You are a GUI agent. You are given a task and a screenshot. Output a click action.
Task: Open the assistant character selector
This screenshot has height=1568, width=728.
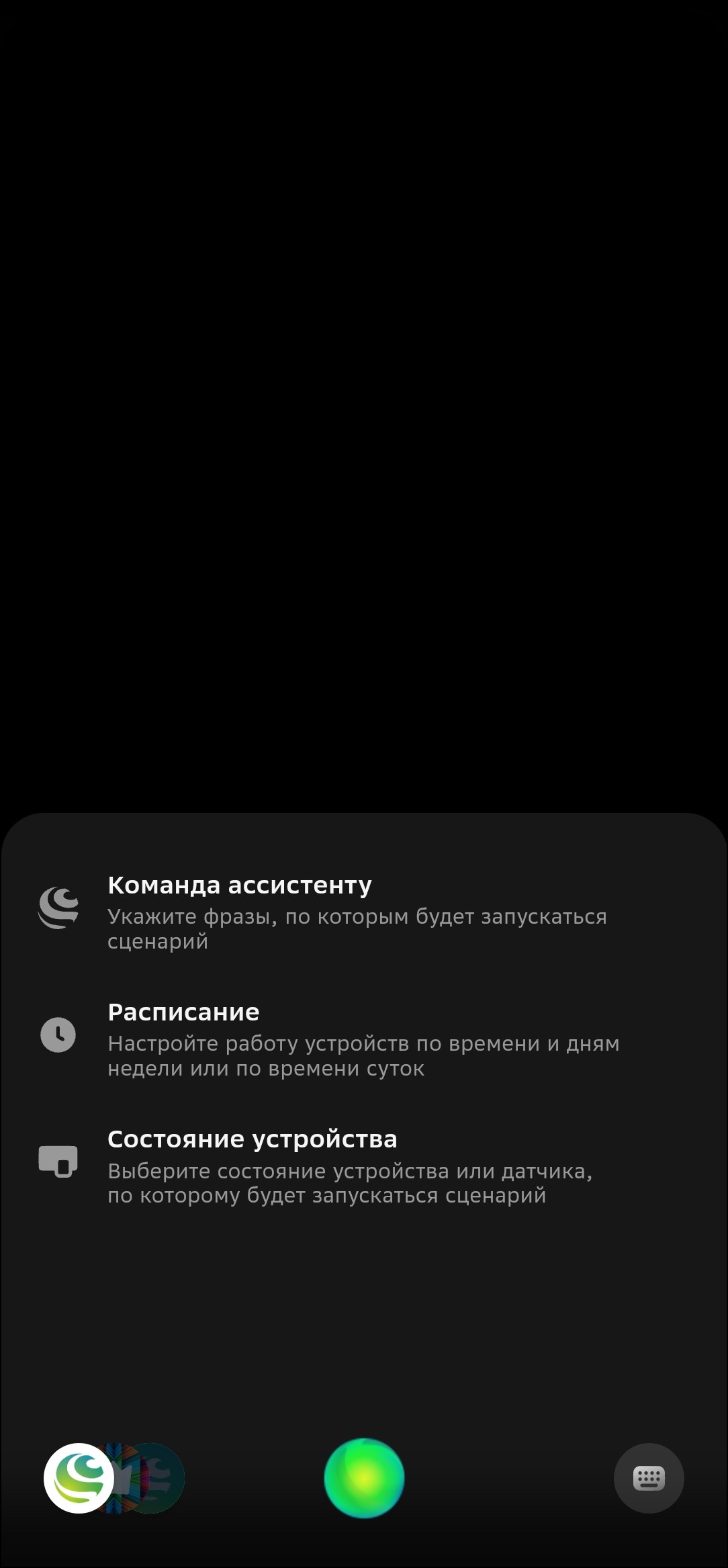[79, 1478]
